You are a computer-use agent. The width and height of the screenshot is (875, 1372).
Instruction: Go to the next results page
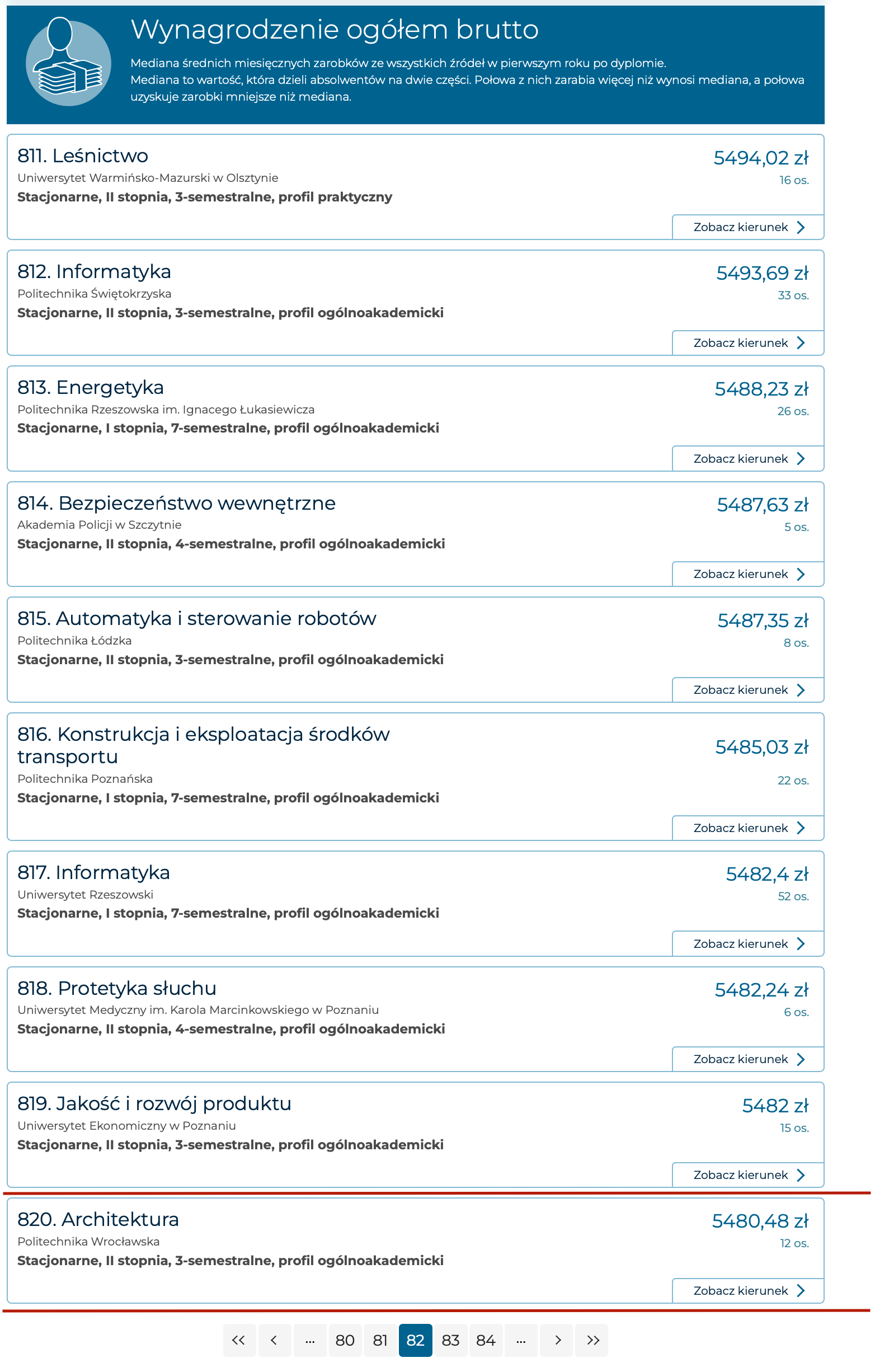coord(558,1341)
